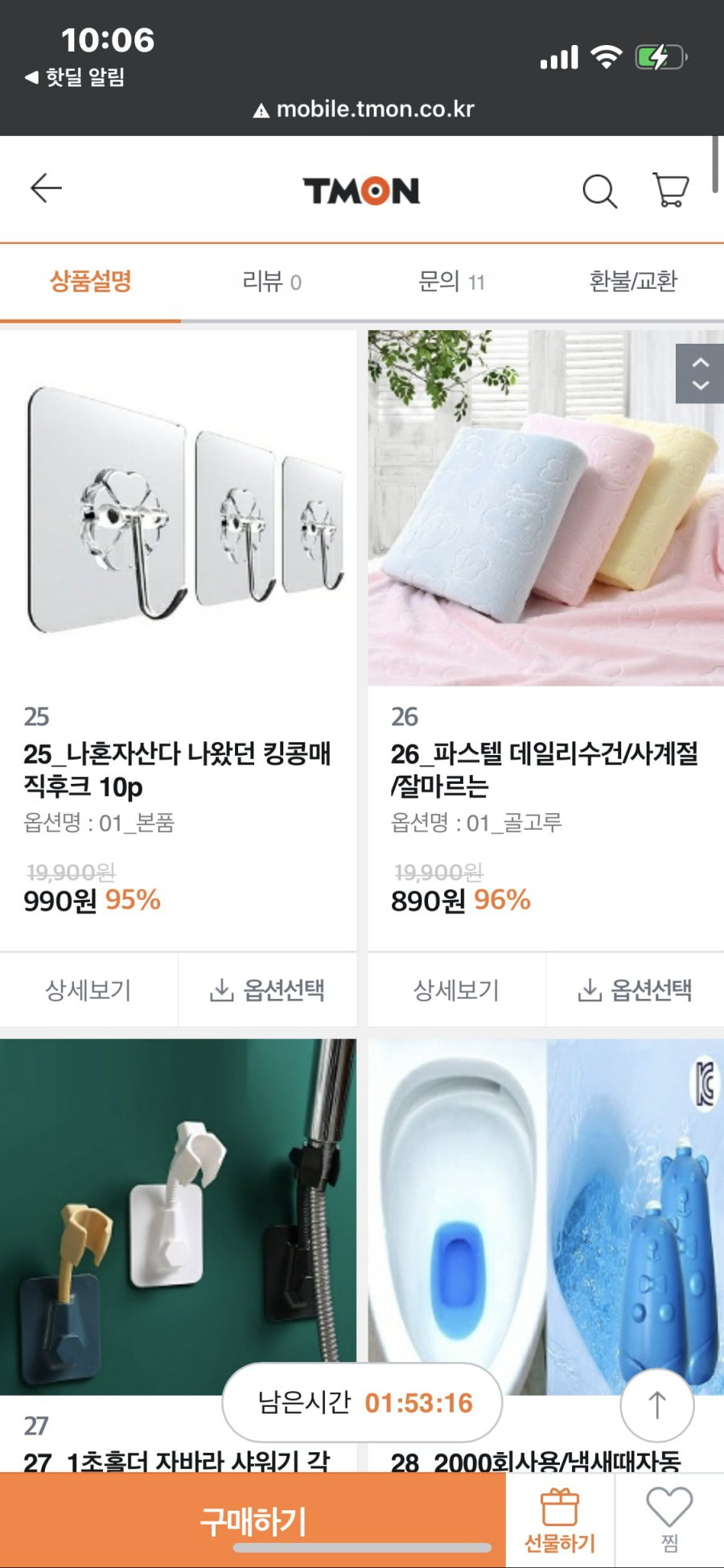The image size is (724, 1568).
Task: Tap 선물하기 to send as gift
Action: coord(560,1520)
